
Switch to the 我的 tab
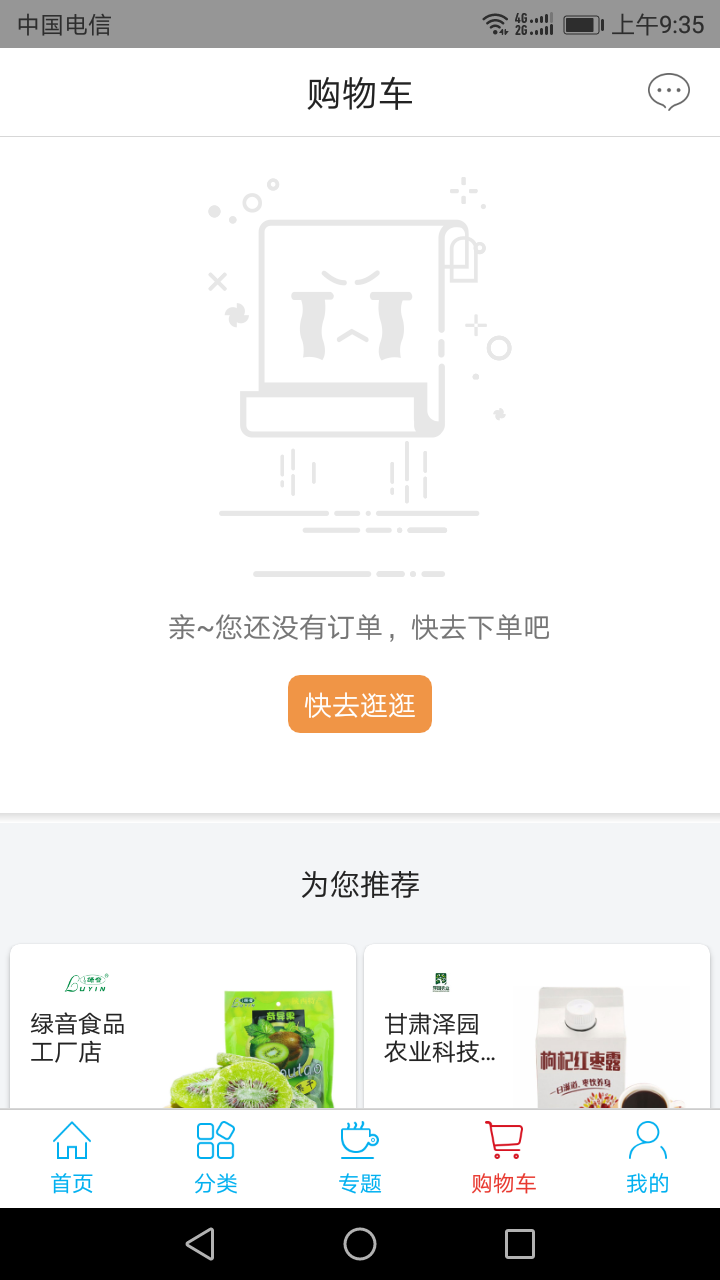(x=647, y=1158)
